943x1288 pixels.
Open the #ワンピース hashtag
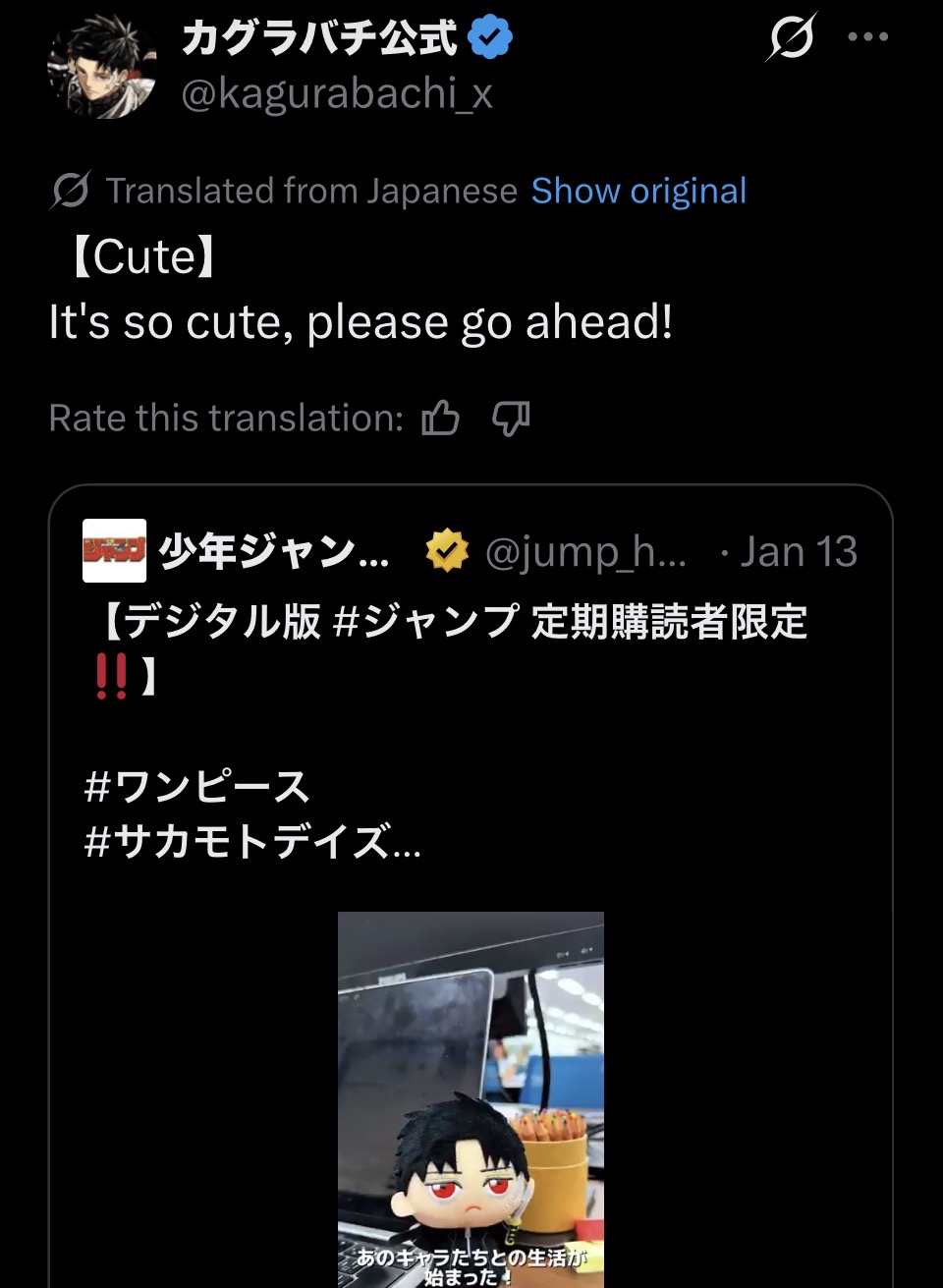click(x=197, y=787)
